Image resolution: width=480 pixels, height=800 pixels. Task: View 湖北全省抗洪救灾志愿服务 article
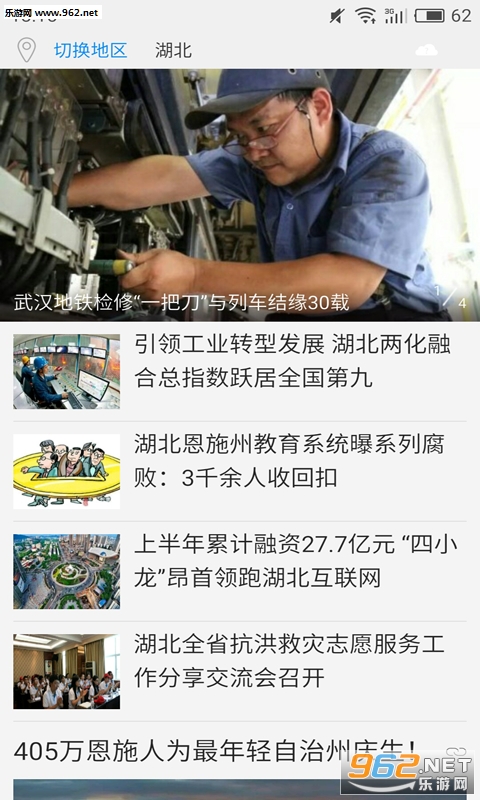point(240,671)
